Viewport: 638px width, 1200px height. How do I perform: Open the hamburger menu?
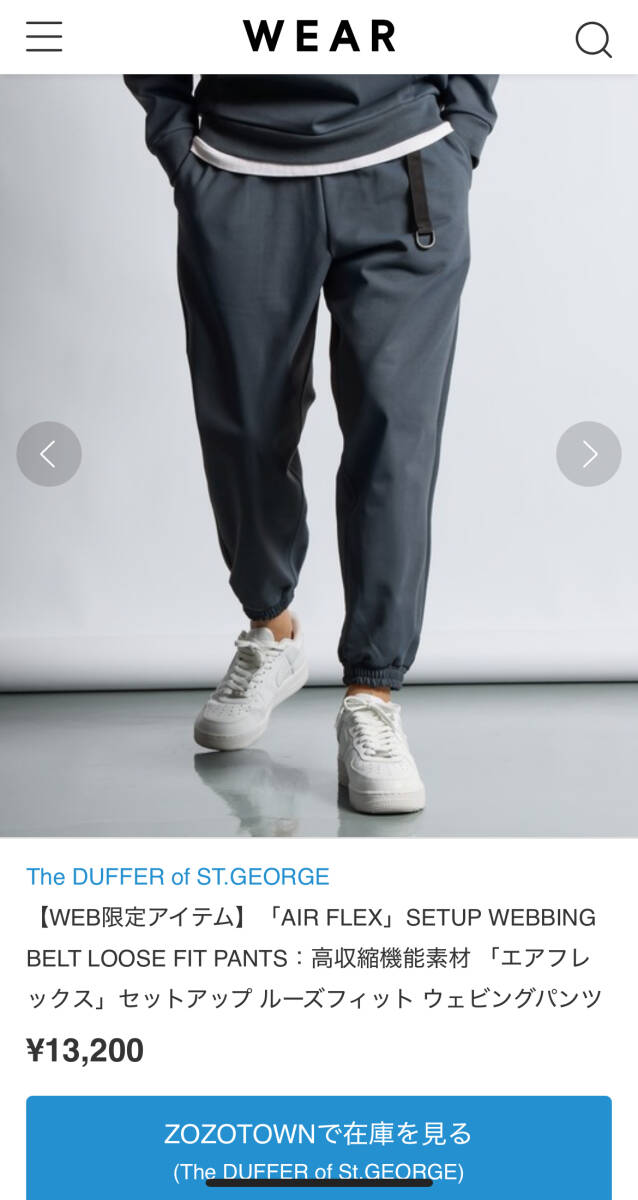coord(44,37)
